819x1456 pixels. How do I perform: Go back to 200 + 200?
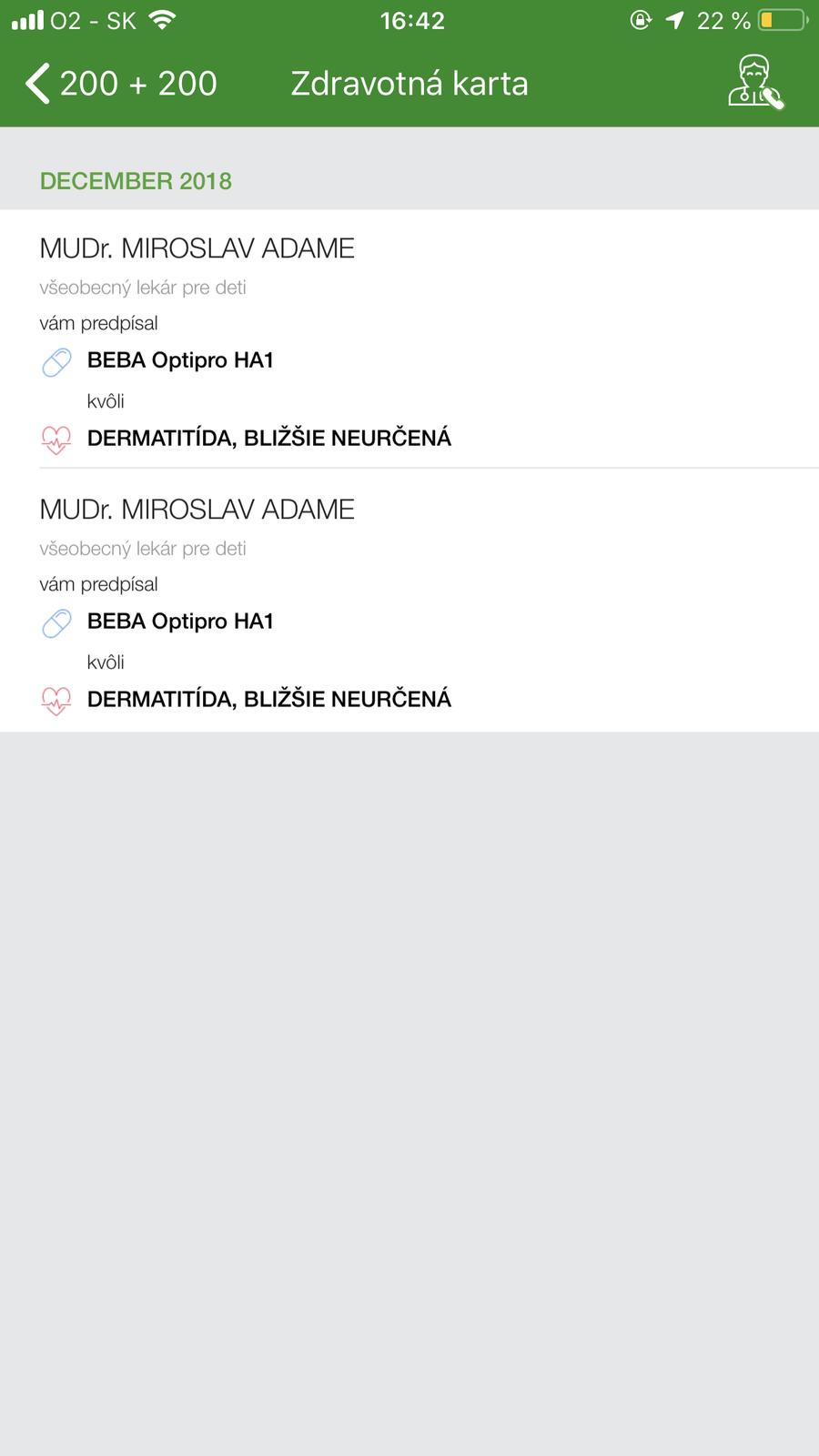point(120,84)
